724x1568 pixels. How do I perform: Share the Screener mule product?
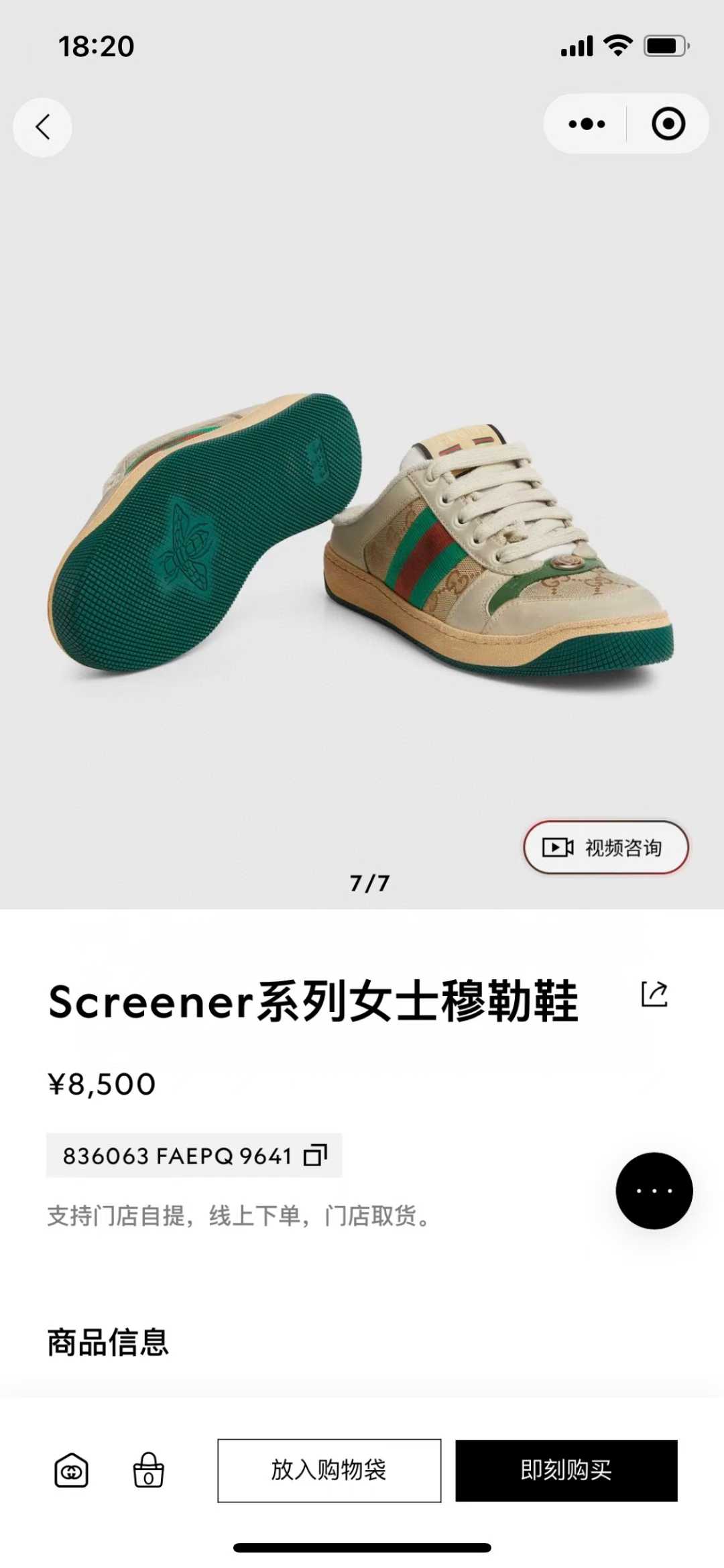pos(654,994)
